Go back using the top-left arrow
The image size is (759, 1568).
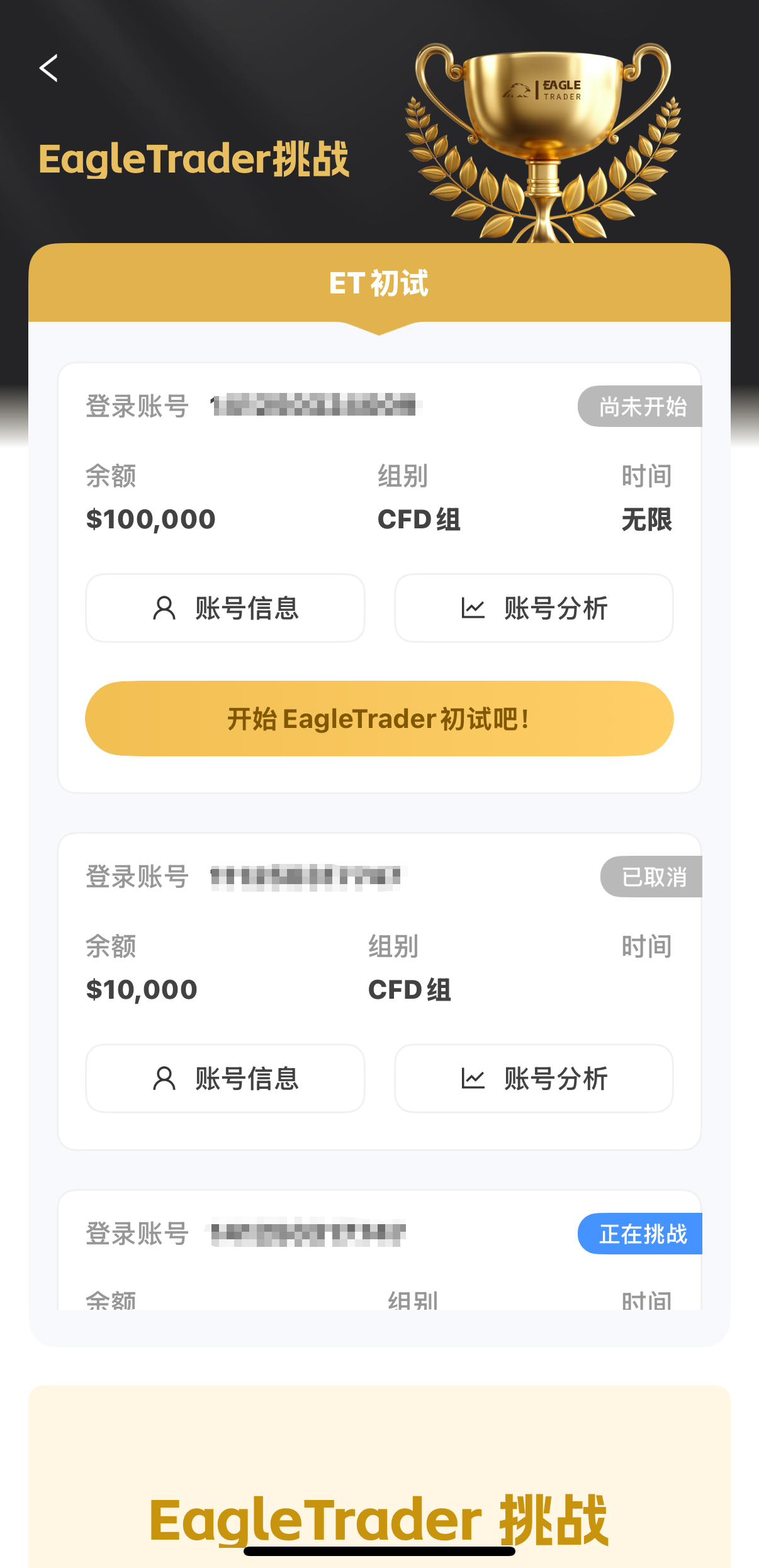(x=48, y=68)
